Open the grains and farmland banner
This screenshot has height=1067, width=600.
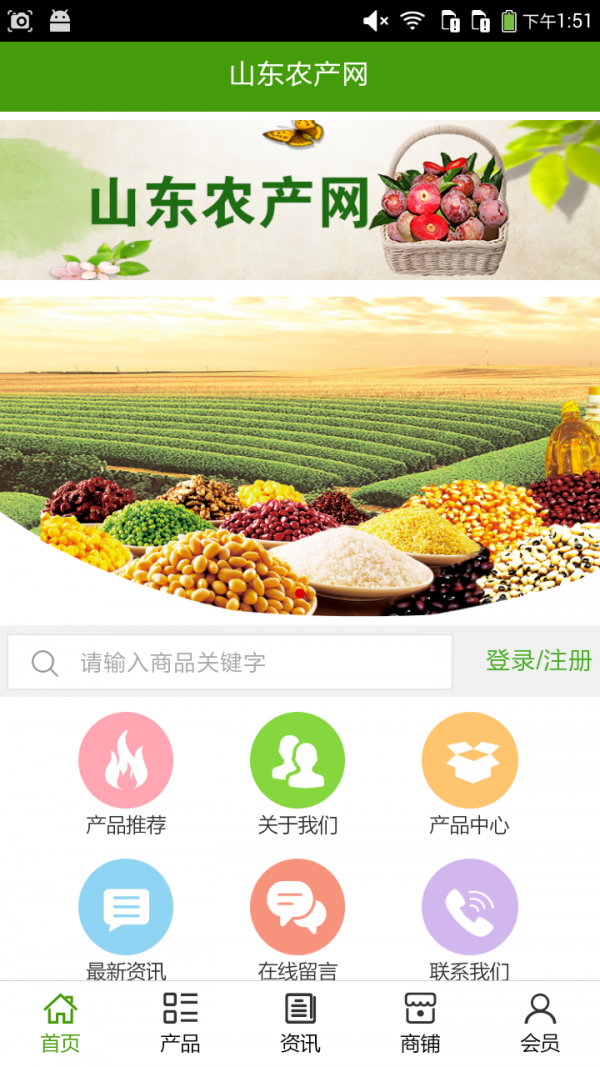coord(300,455)
